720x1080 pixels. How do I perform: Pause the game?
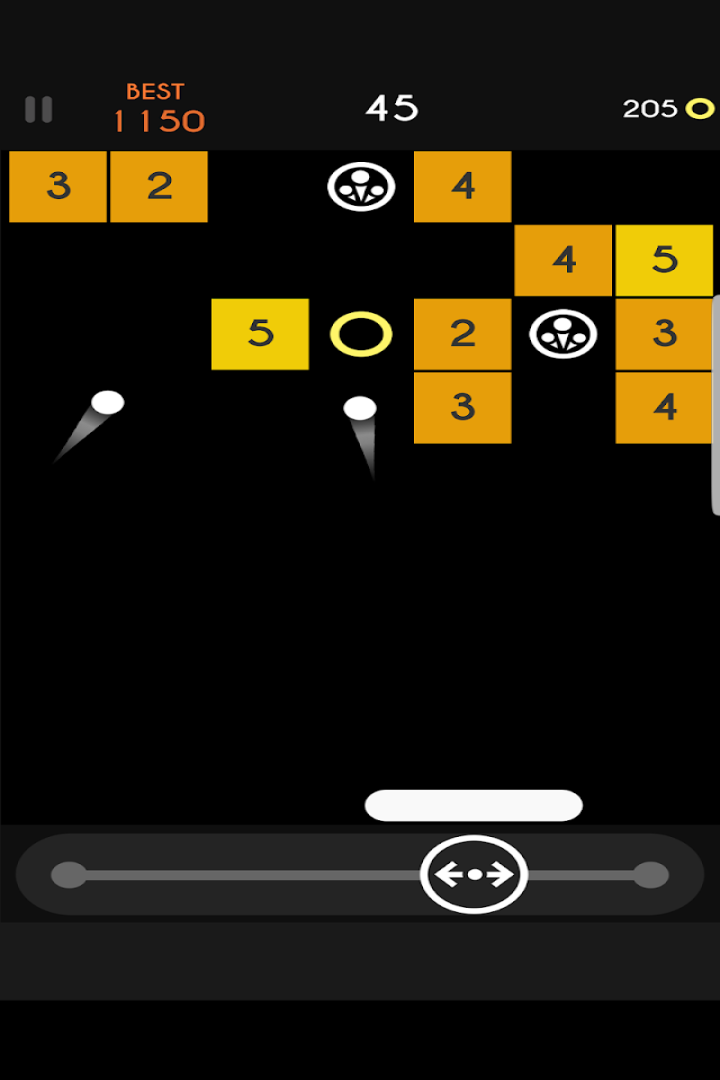(x=38, y=109)
